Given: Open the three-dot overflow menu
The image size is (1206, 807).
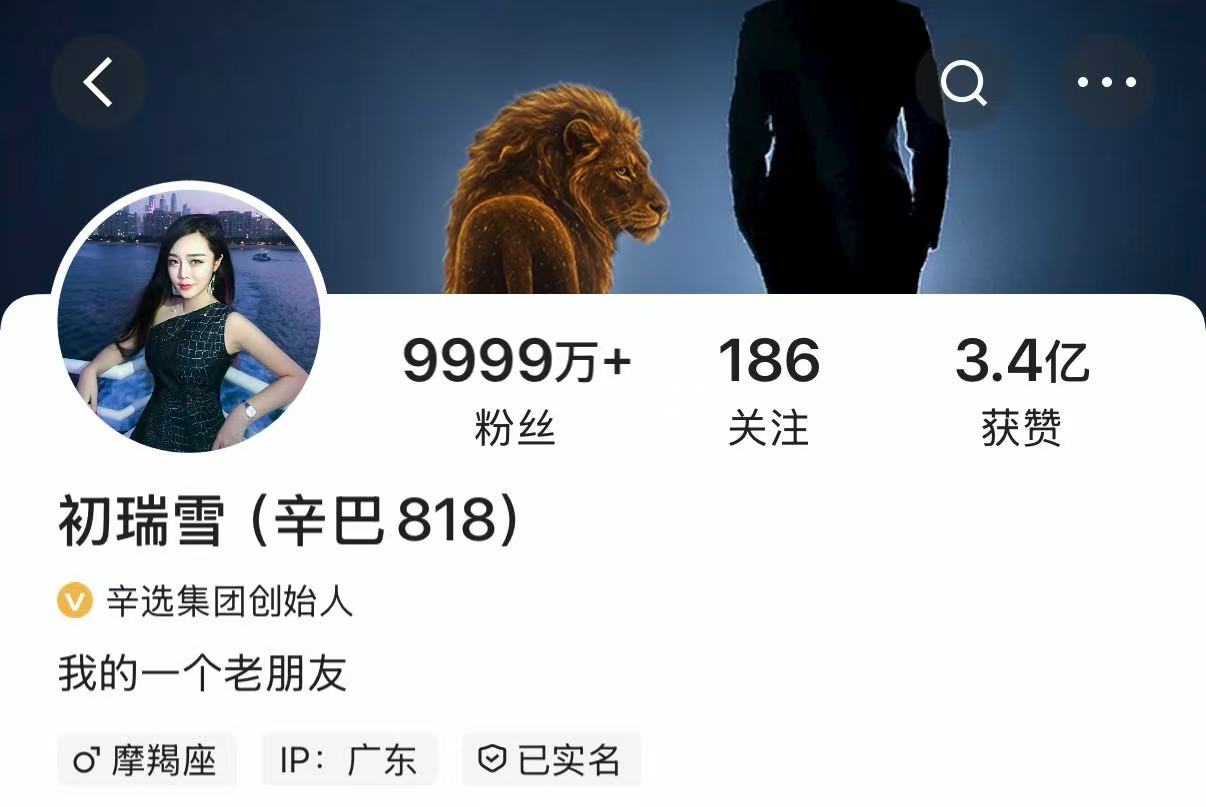Looking at the screenshot, I should (1107, 82).
